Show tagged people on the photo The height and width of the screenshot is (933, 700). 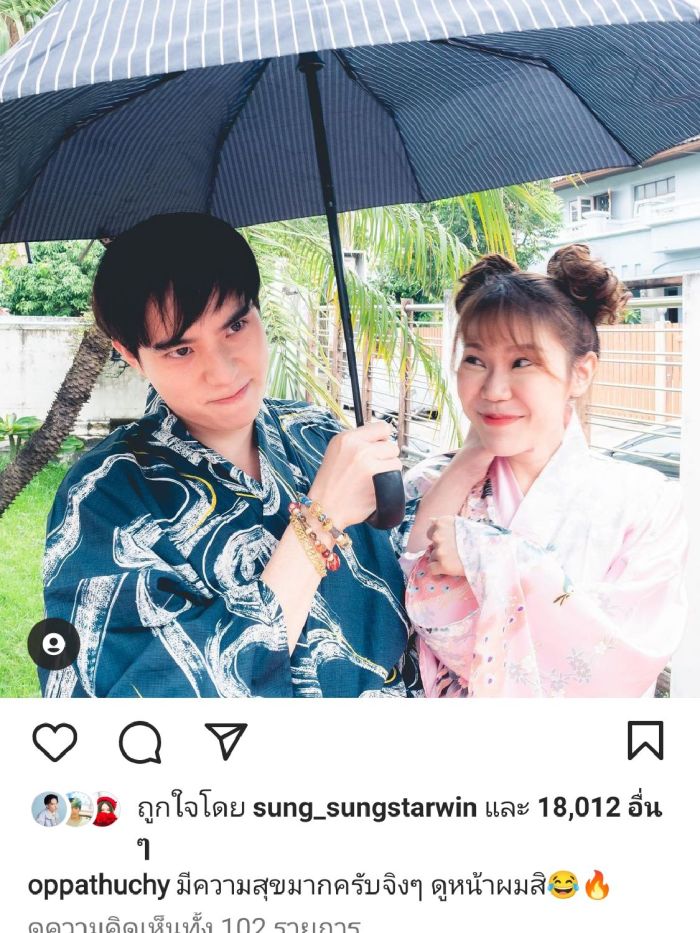coord(53,645)
